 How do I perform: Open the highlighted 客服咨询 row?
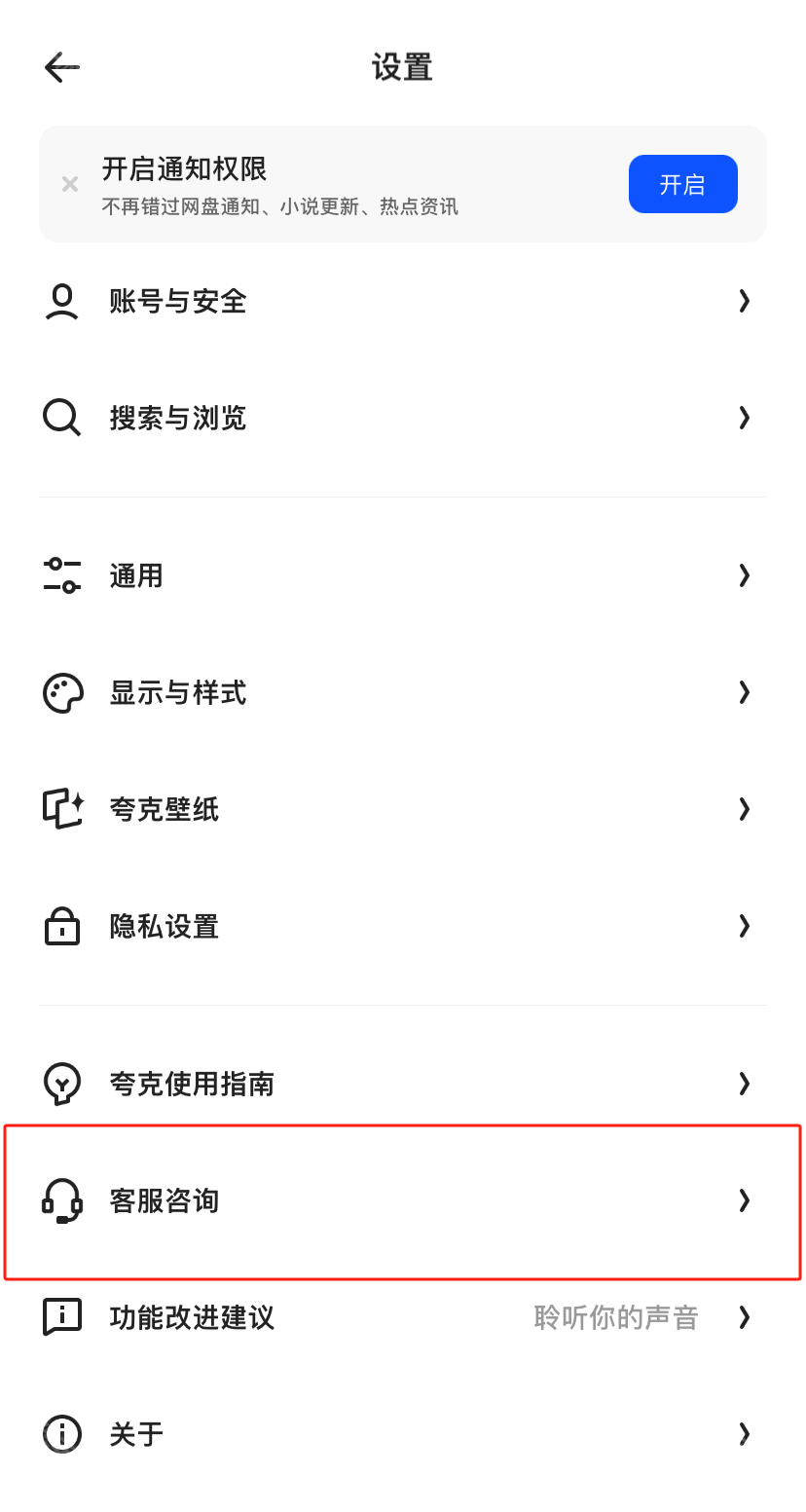click(x=403, y=1200)
